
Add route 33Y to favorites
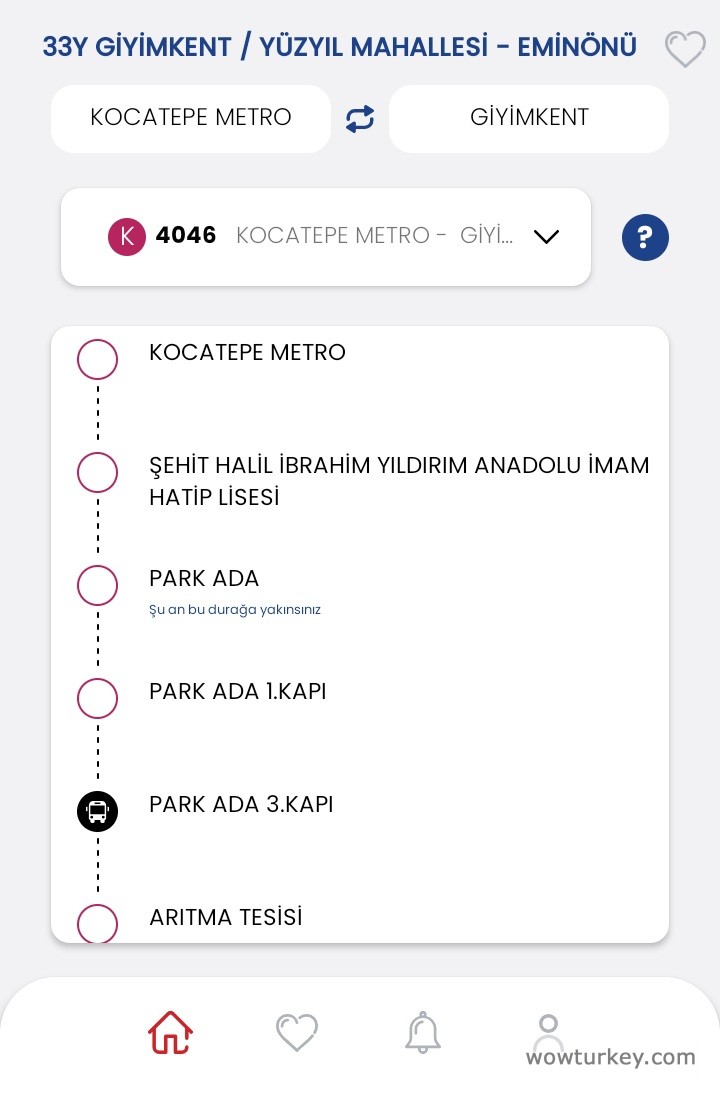click(685, 48)
